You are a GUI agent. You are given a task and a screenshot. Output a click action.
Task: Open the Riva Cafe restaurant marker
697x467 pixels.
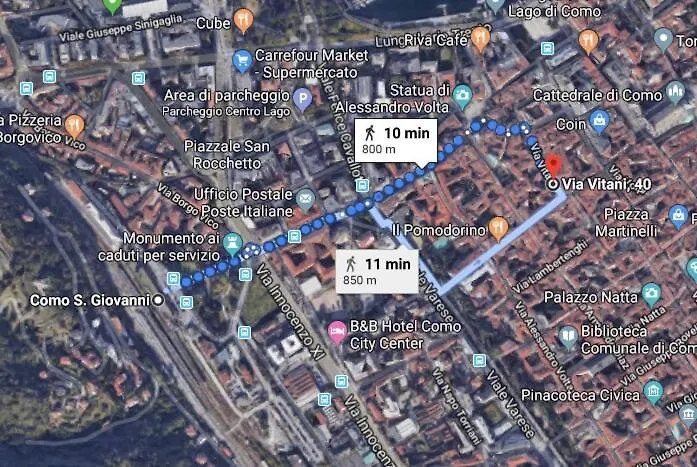[481, 39]
